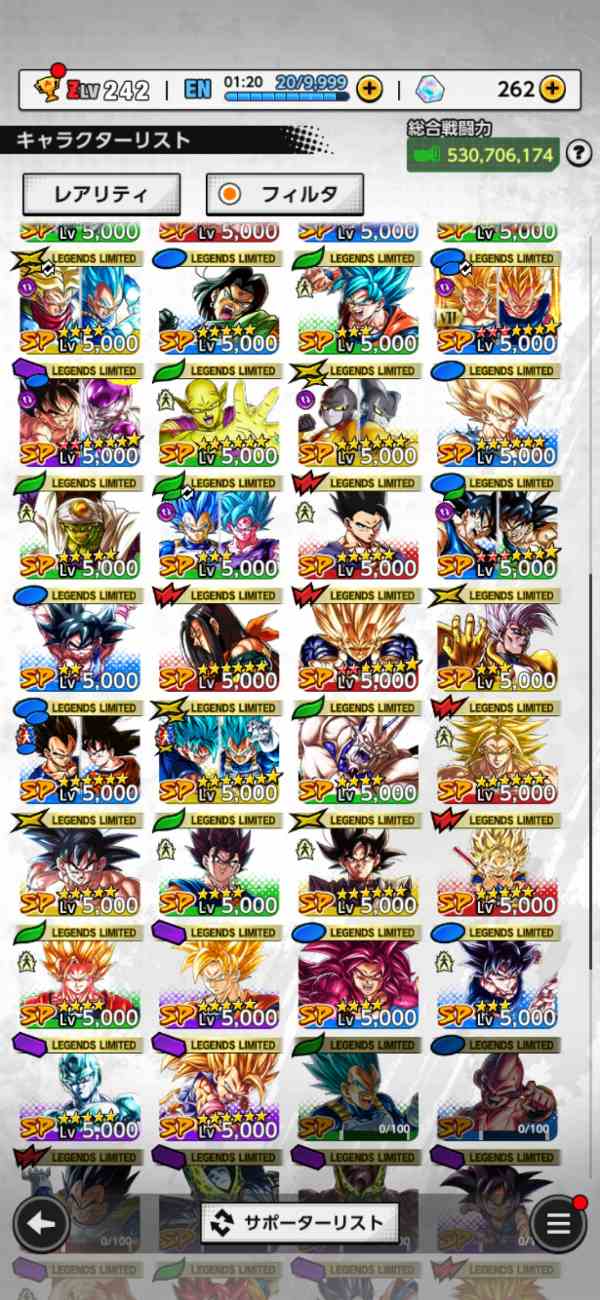The height and width of the screenshot is (1300, 600).
Task: Open the レアリティ sort button
Action: click(101, 193)
